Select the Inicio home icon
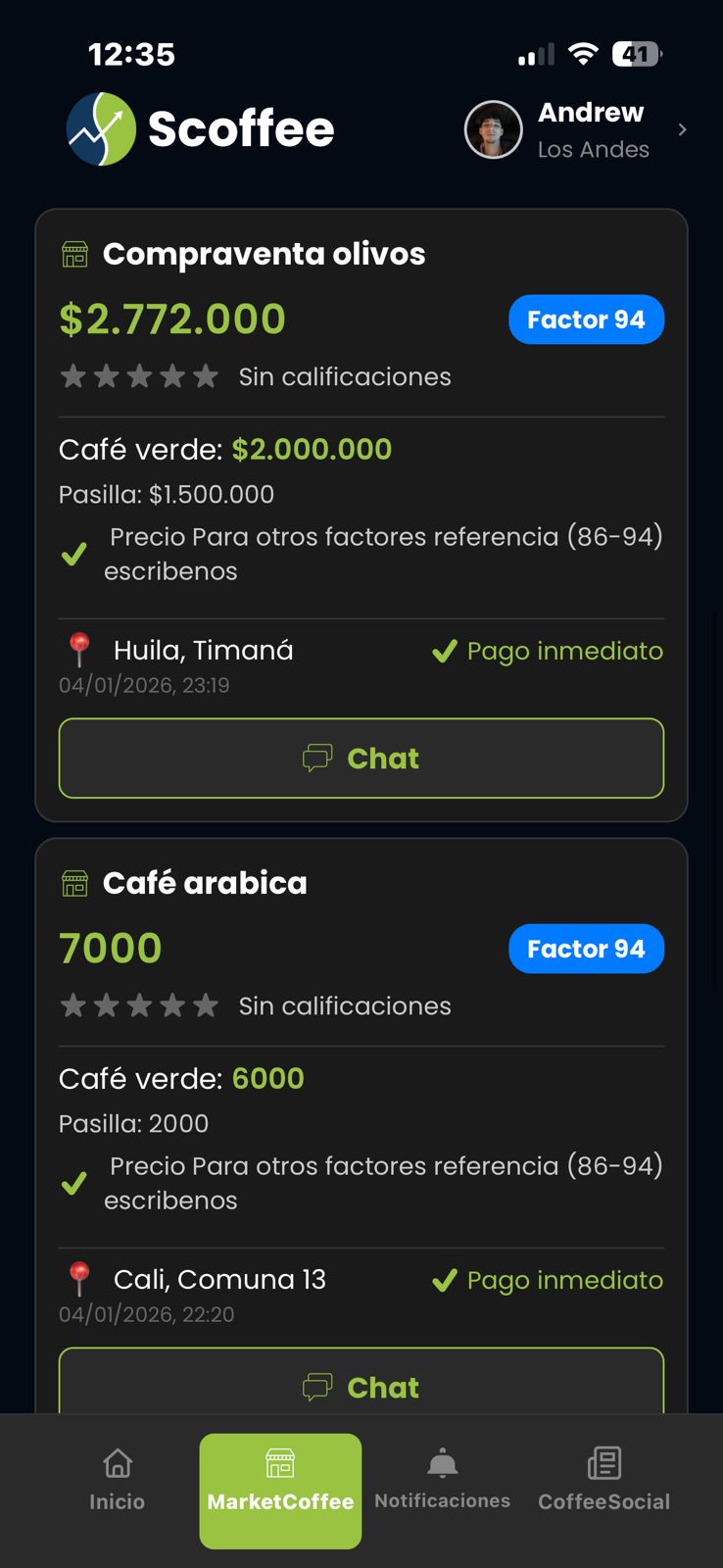The image size is (723, 1568). pyautogui.click(x=117, y=1463)
